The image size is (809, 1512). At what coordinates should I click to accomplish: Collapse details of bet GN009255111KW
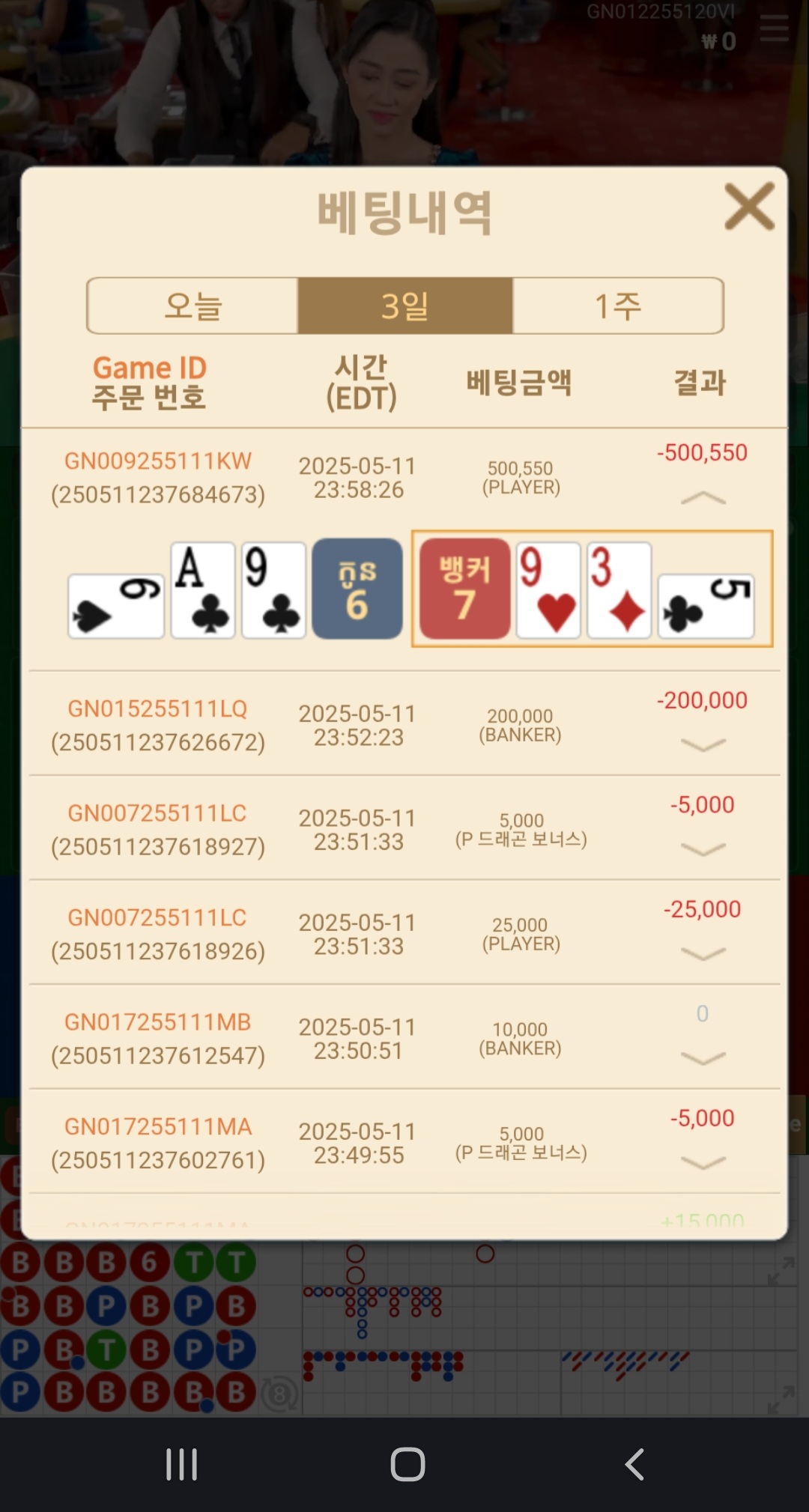point(703,498)
